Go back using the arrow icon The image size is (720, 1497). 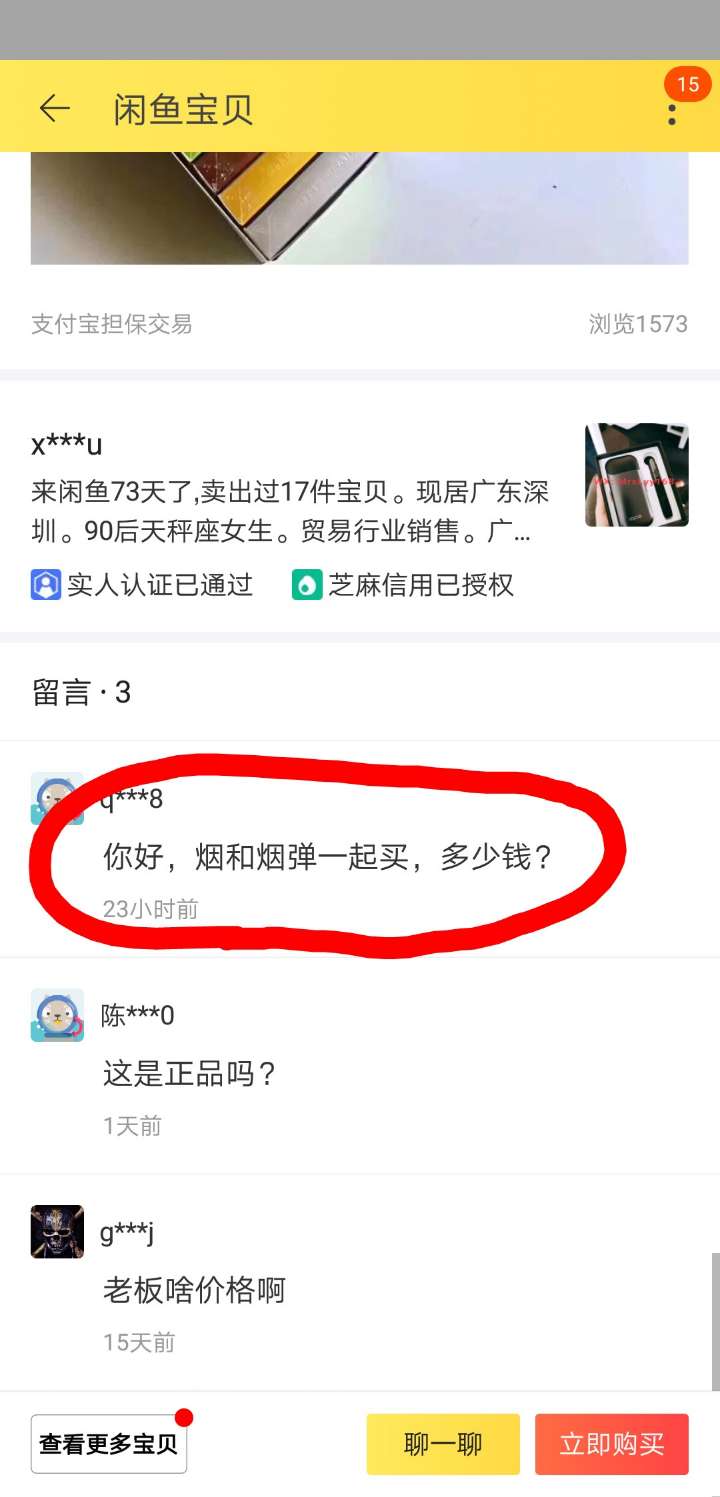[x=54, y=108]
